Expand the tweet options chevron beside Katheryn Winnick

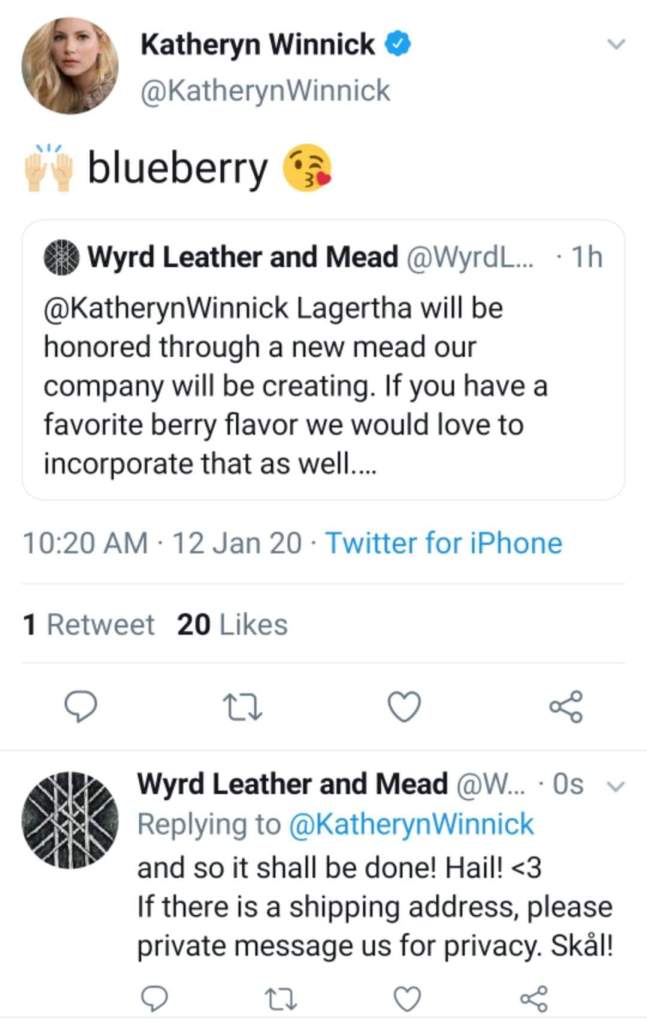pyautogui.click(x=617, y=44)
